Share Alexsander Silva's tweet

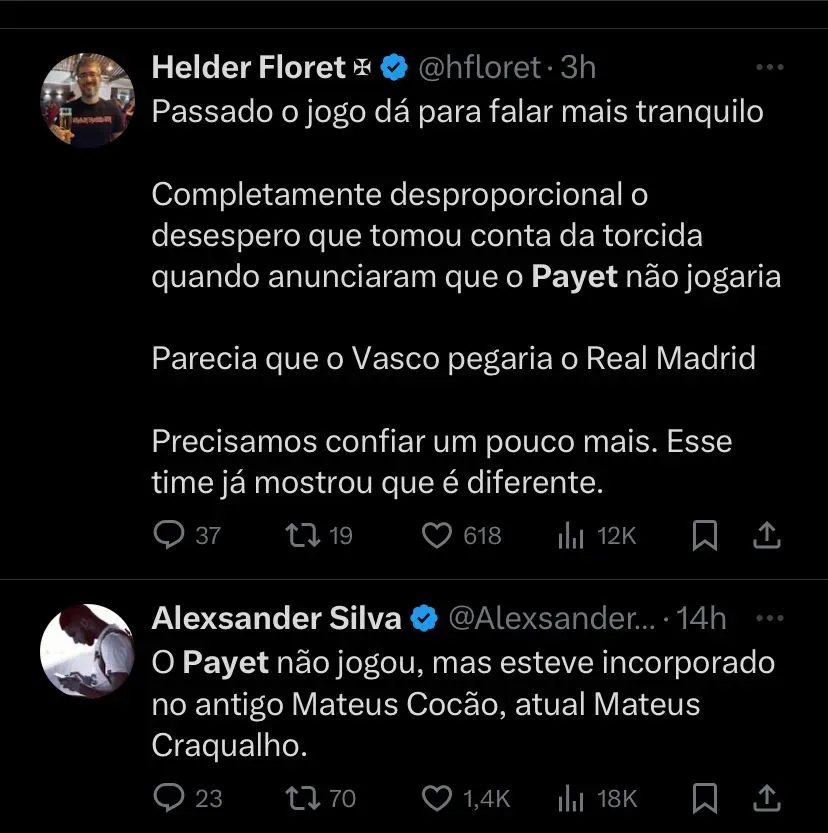[x=766, y=798]
